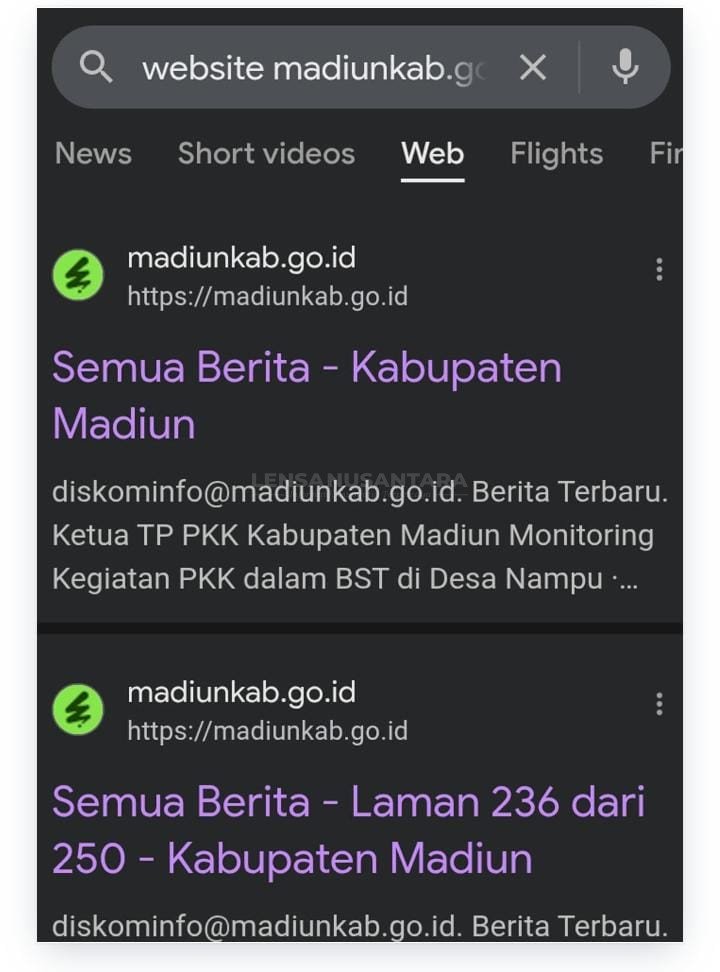Open options menu for the first madiunkab.go.id result

(658, 269)
